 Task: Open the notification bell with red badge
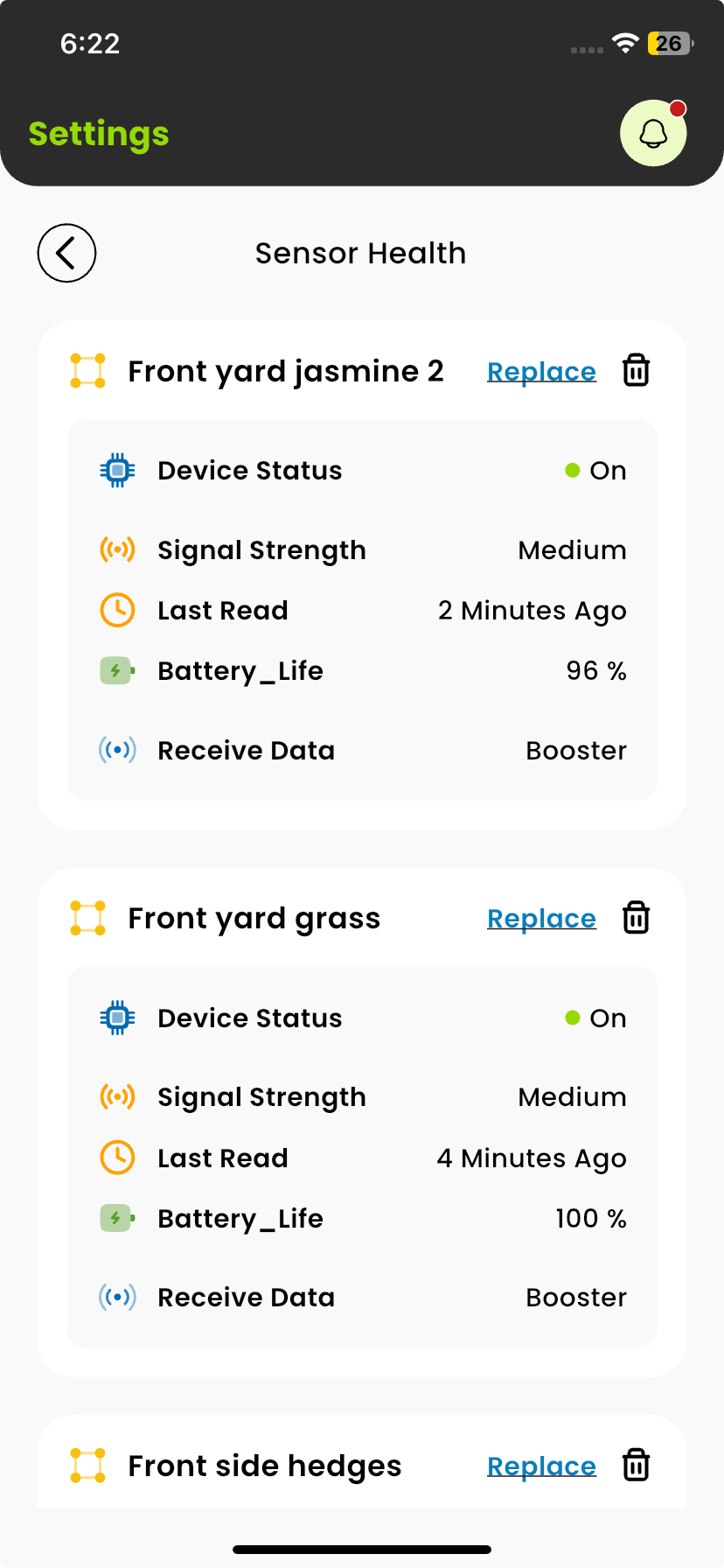coord(652,133)
